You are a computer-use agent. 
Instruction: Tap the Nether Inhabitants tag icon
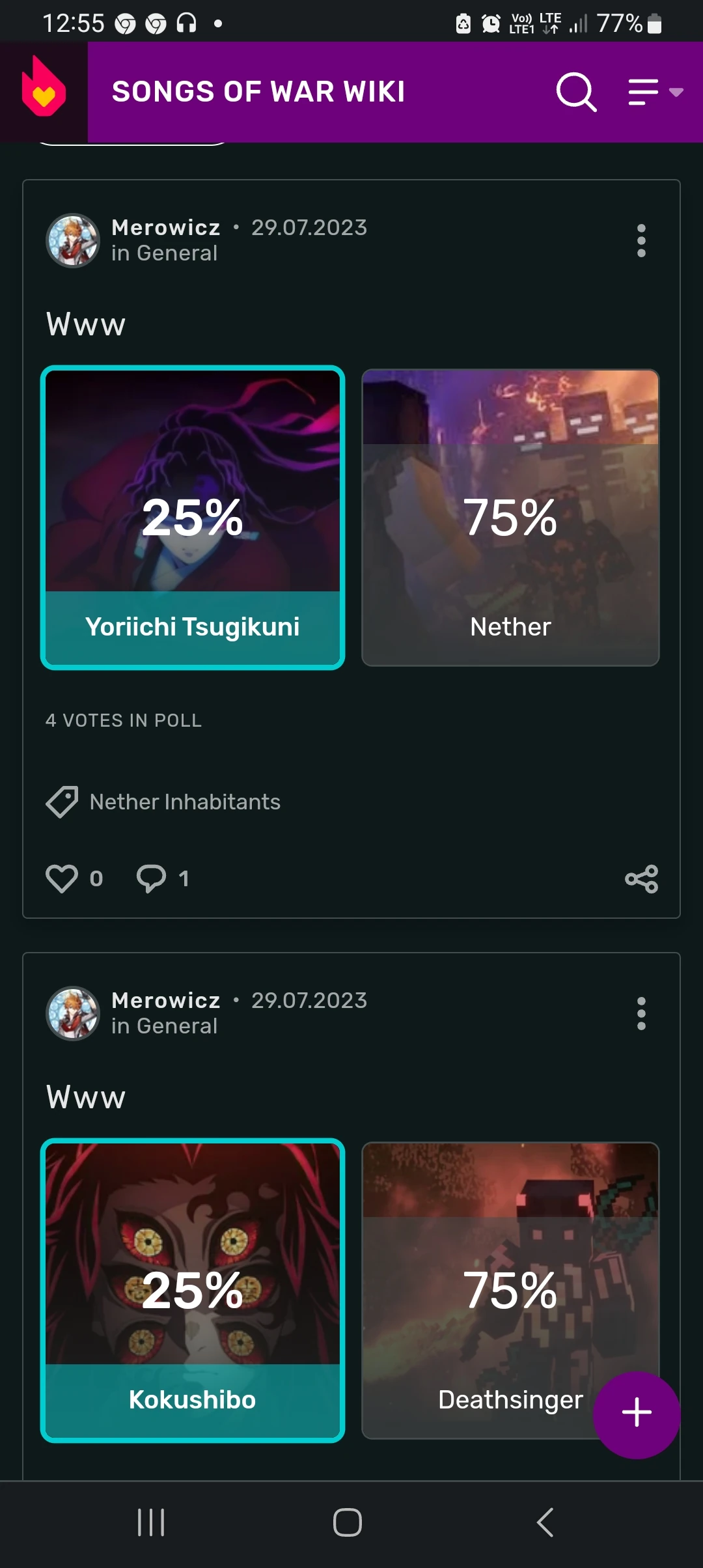pos(62,802)
